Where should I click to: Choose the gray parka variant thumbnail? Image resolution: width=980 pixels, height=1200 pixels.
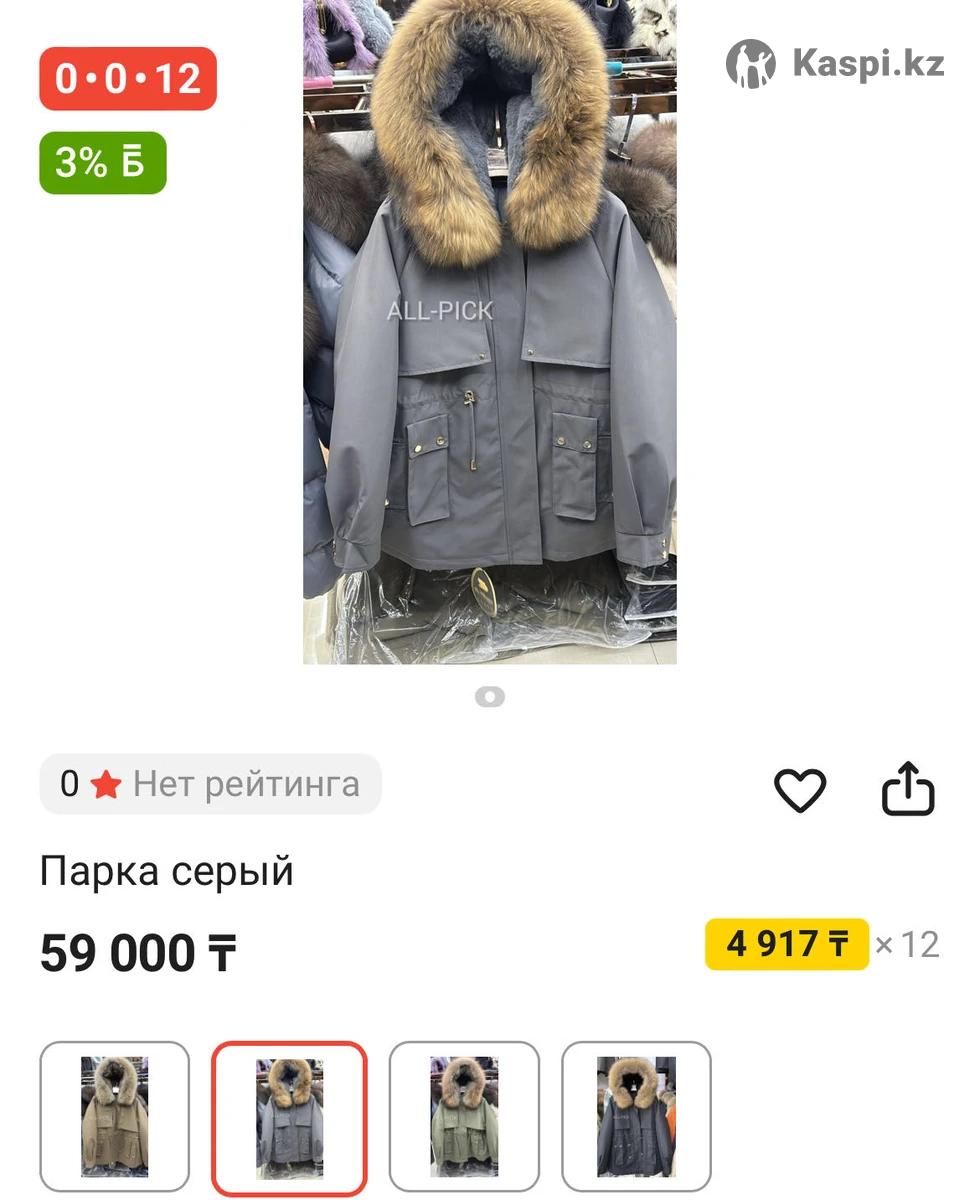[x=289, y=1116]
